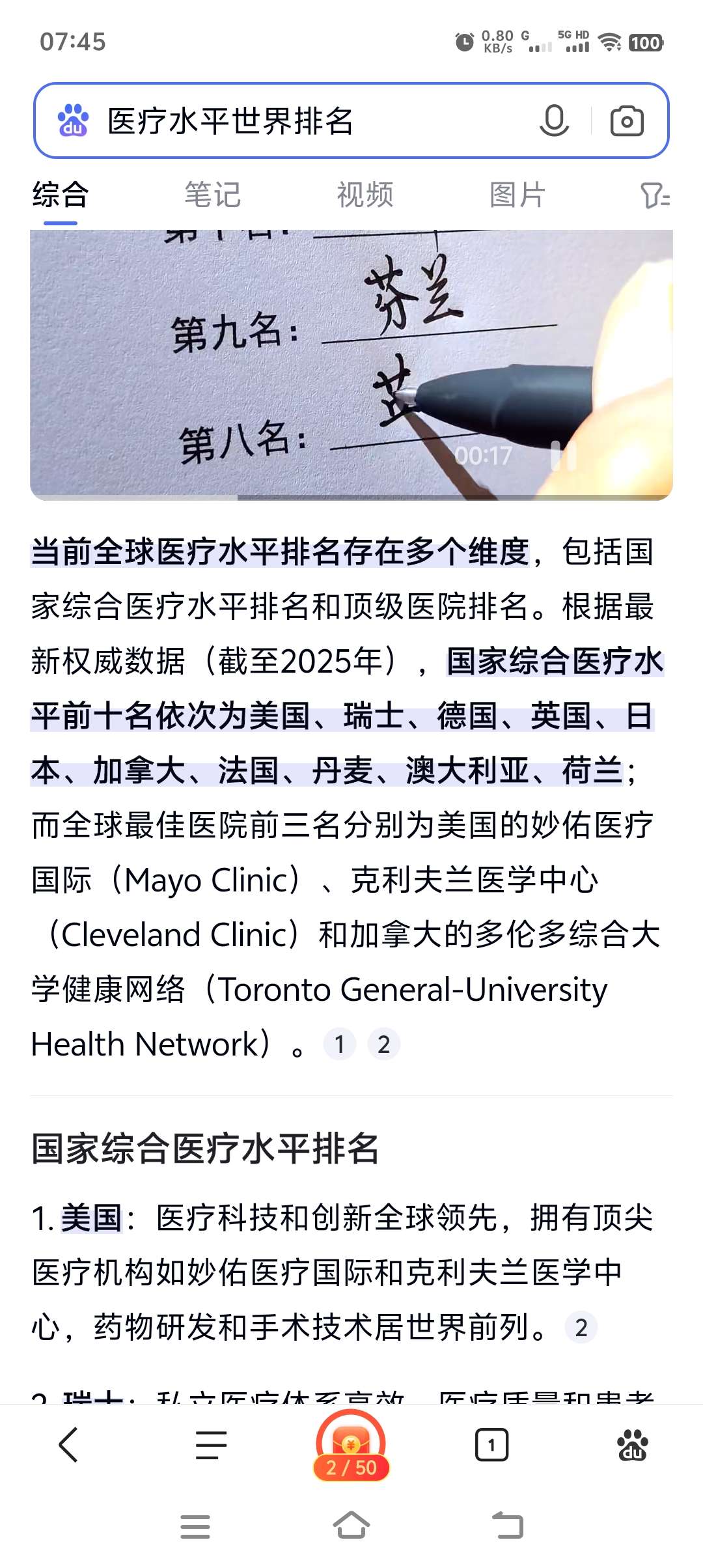
Task: Tap the system back button
Action: (x=508, y=1526)
